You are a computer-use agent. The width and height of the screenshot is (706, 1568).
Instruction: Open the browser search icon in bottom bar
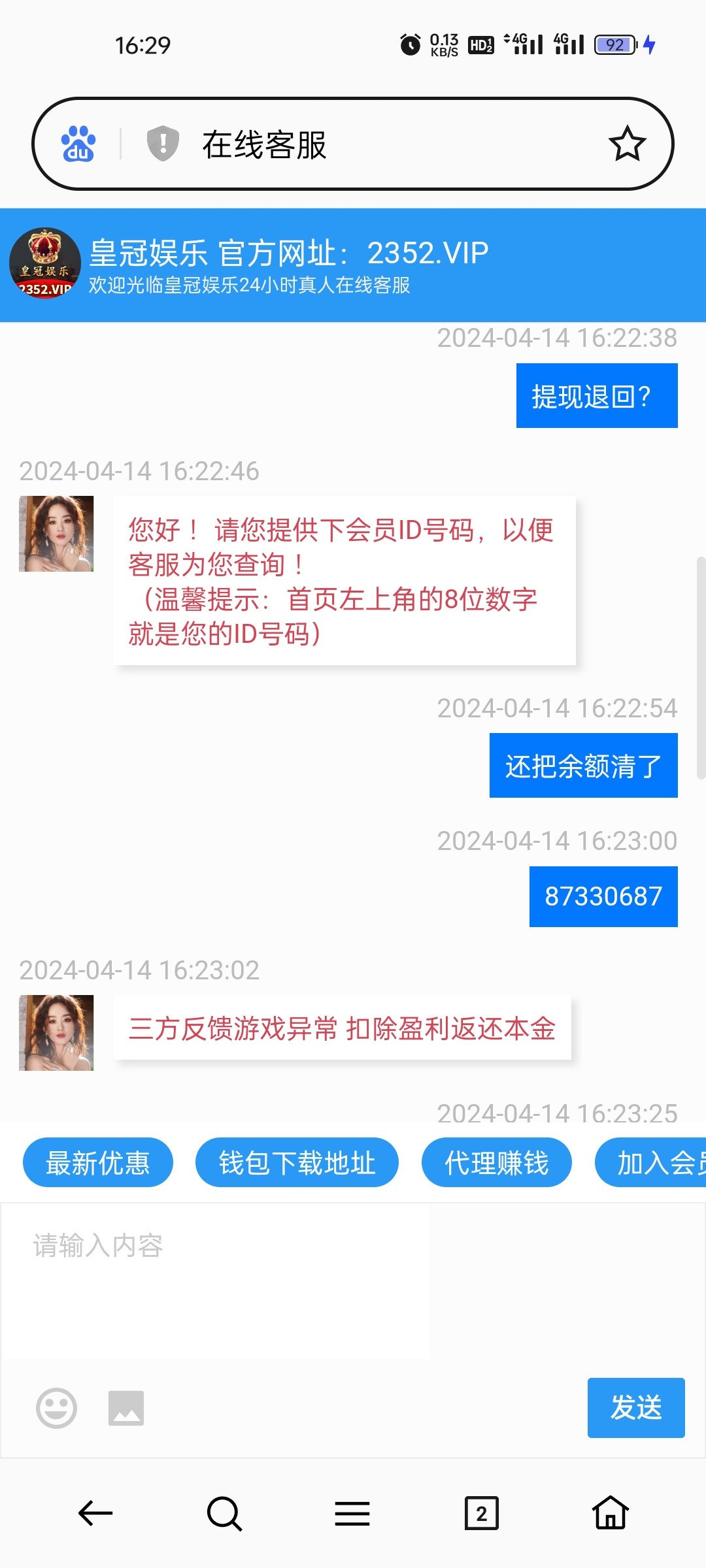coord(223,1514)
